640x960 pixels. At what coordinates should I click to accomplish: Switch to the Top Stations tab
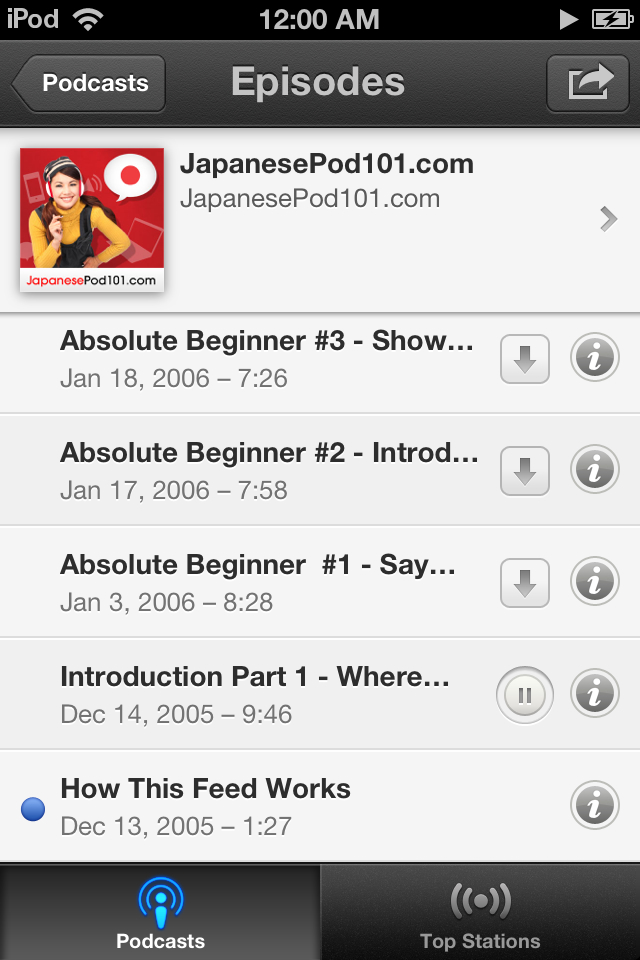click(480, 912)
